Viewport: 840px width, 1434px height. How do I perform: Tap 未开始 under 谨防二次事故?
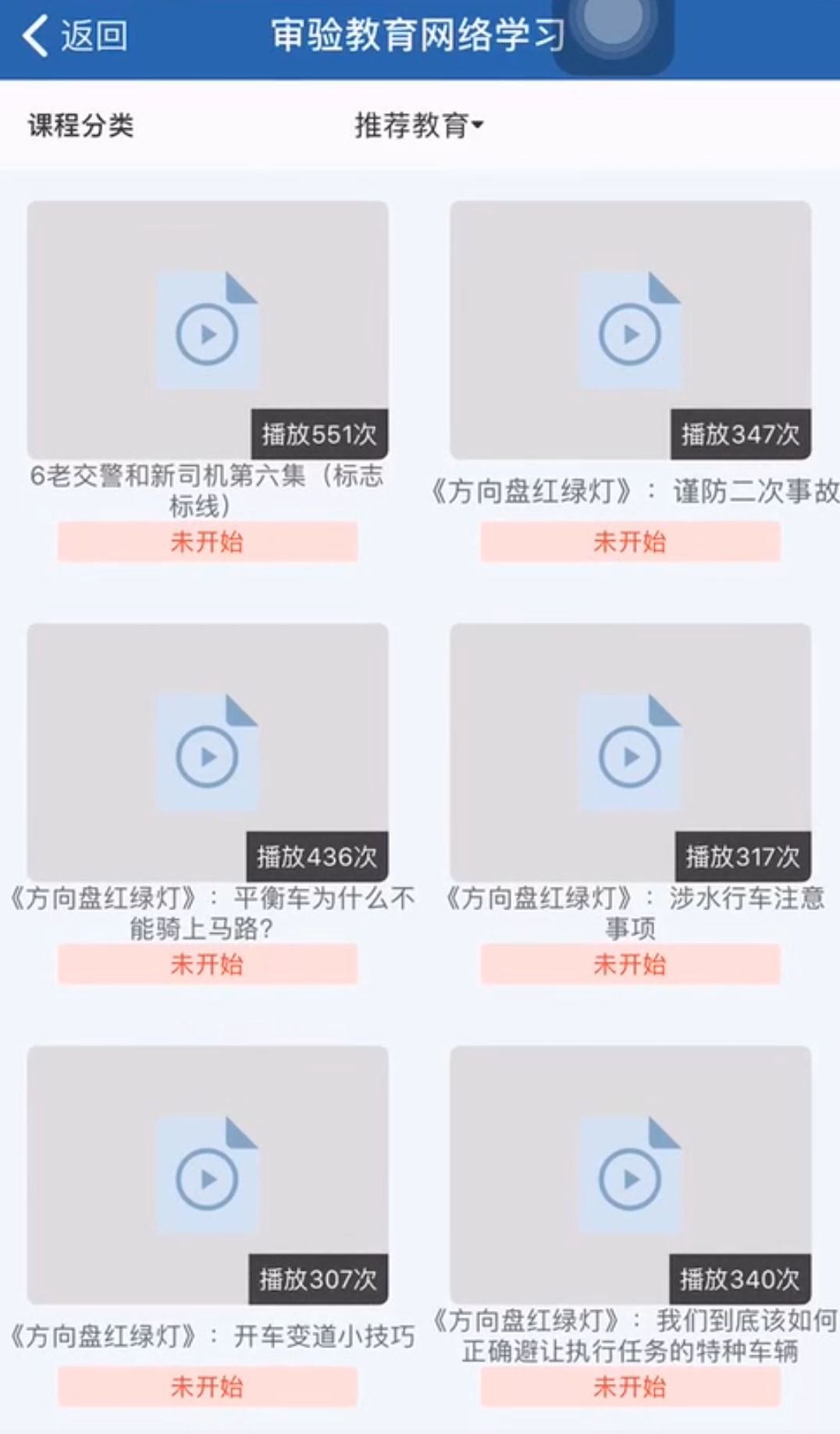(x=630, y=542)
